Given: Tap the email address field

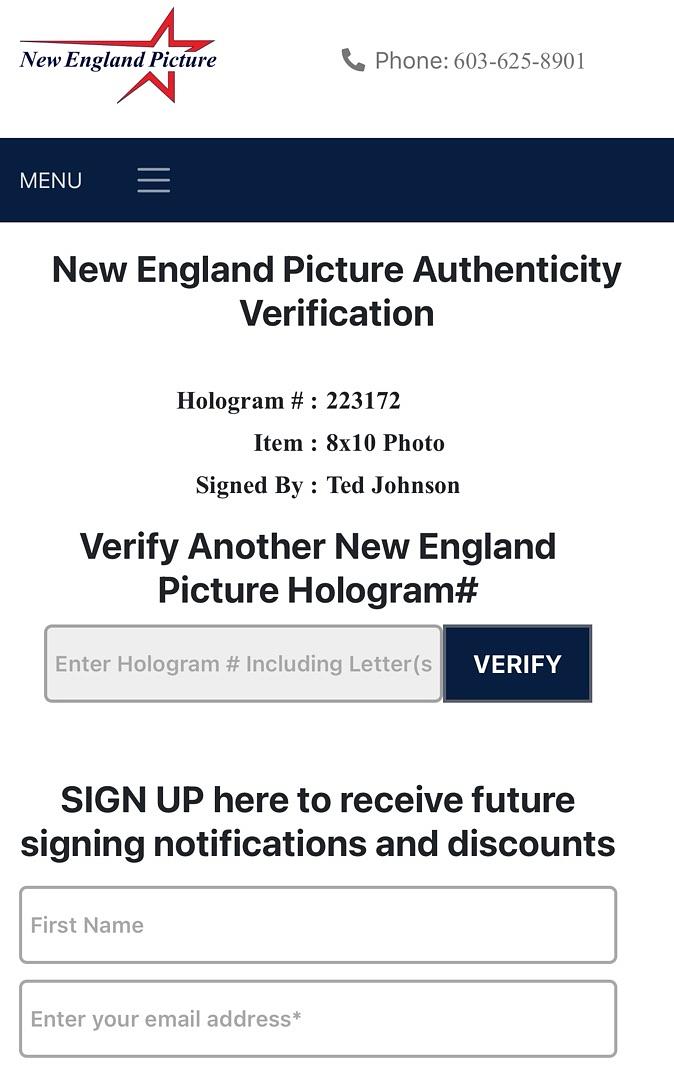Looking at the screenshot, I should coord(318,1019).
